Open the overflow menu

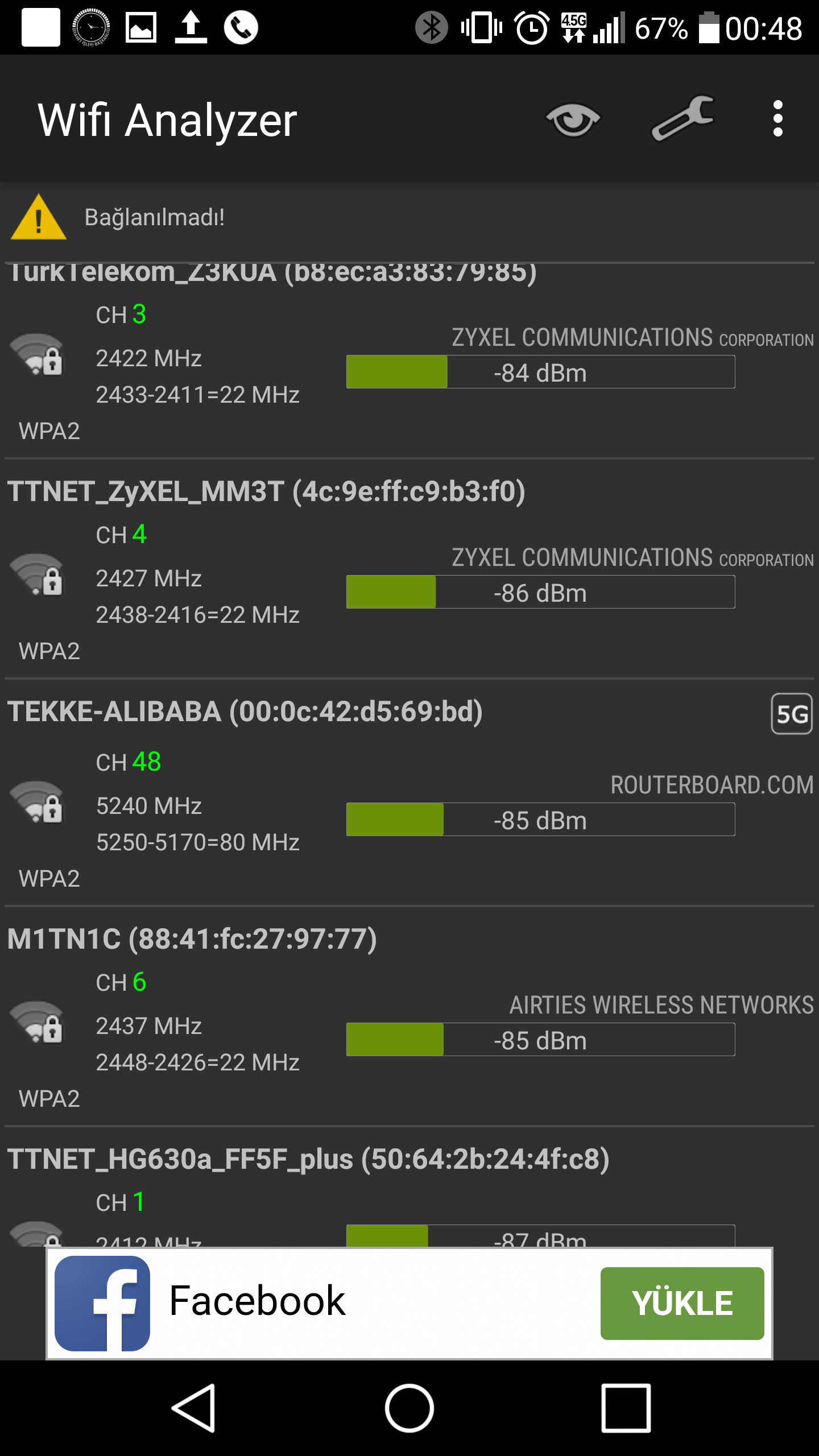point(777,119)
